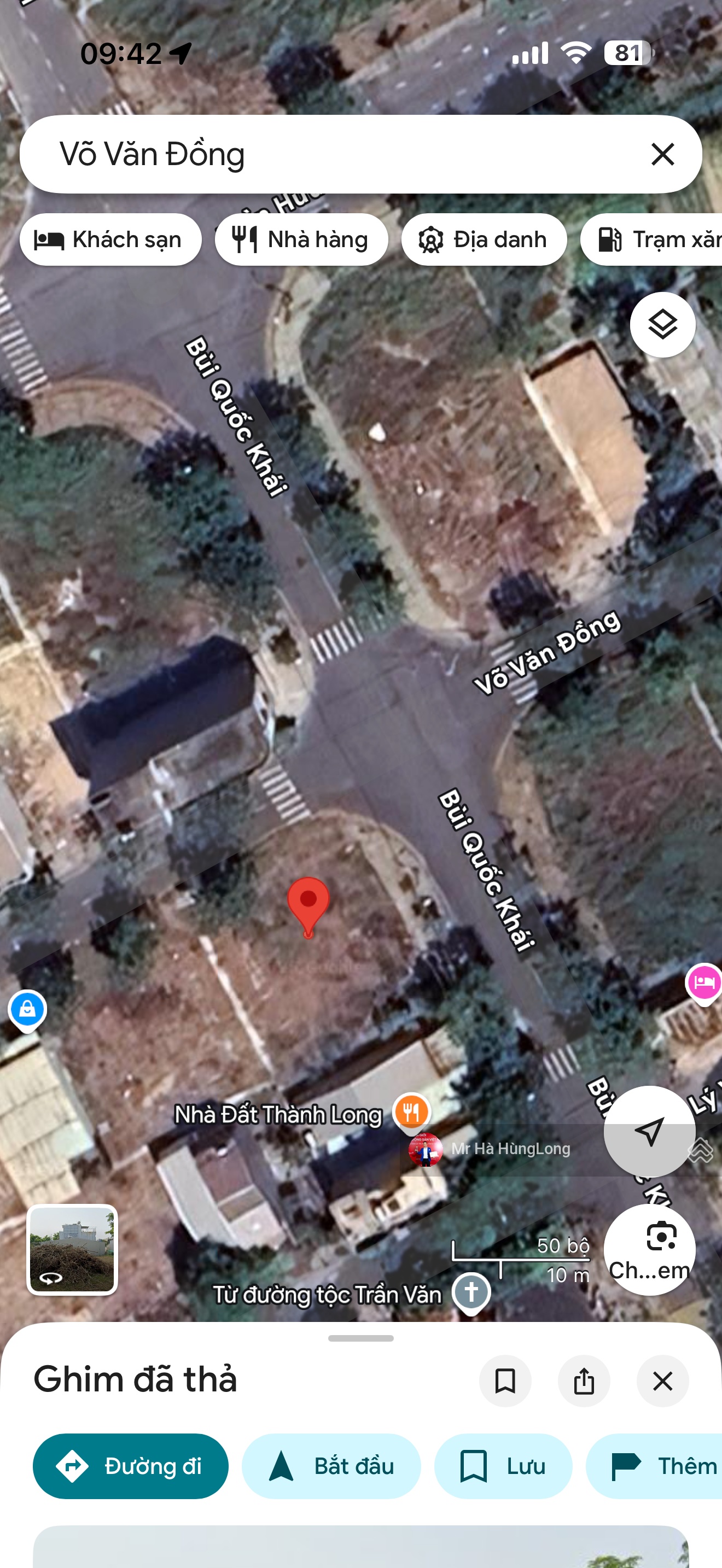The height and width of the screenshot is (1568, 722).
Task: Center map on my location
Action: pos(649,1131)
